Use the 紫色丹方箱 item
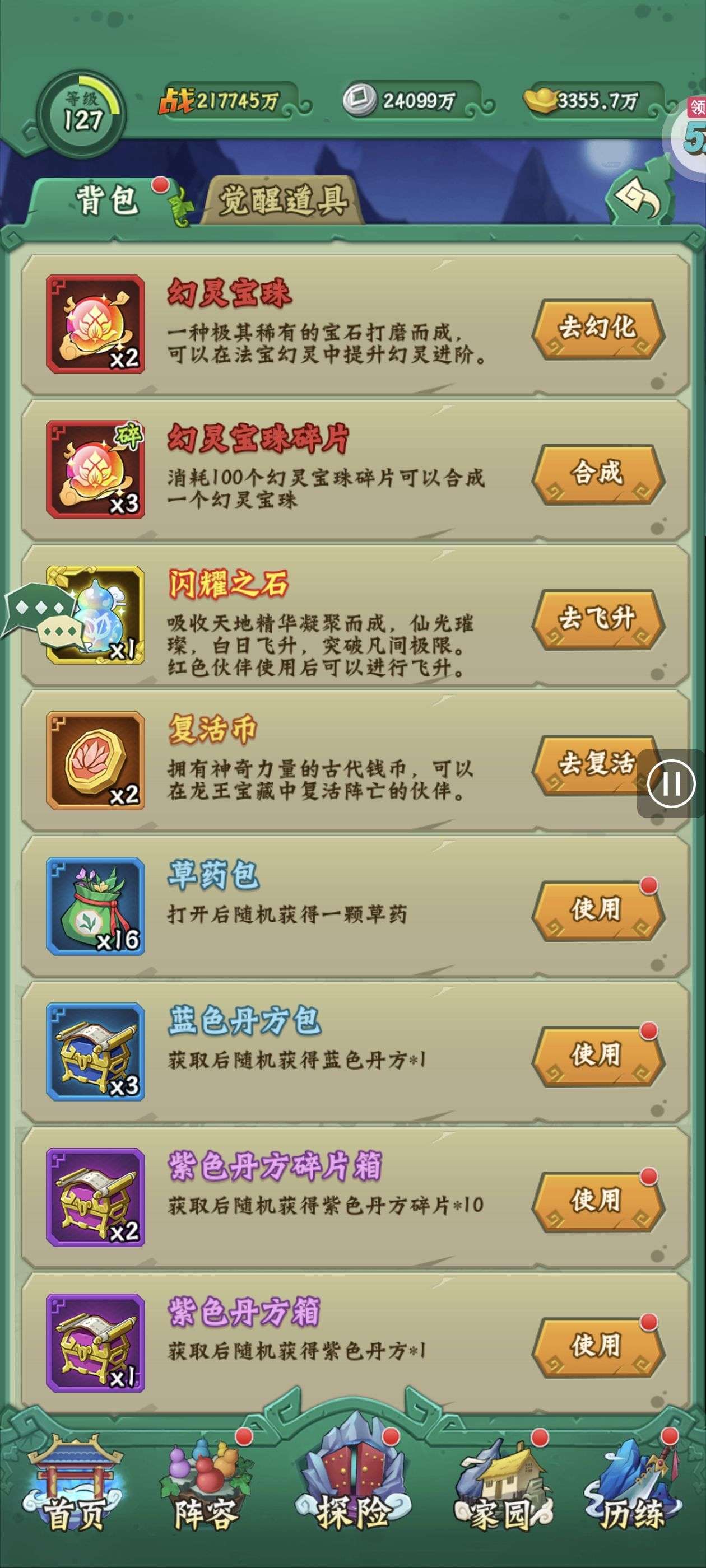Viewport: 706px width, 1568px height. coord(597,1346)
